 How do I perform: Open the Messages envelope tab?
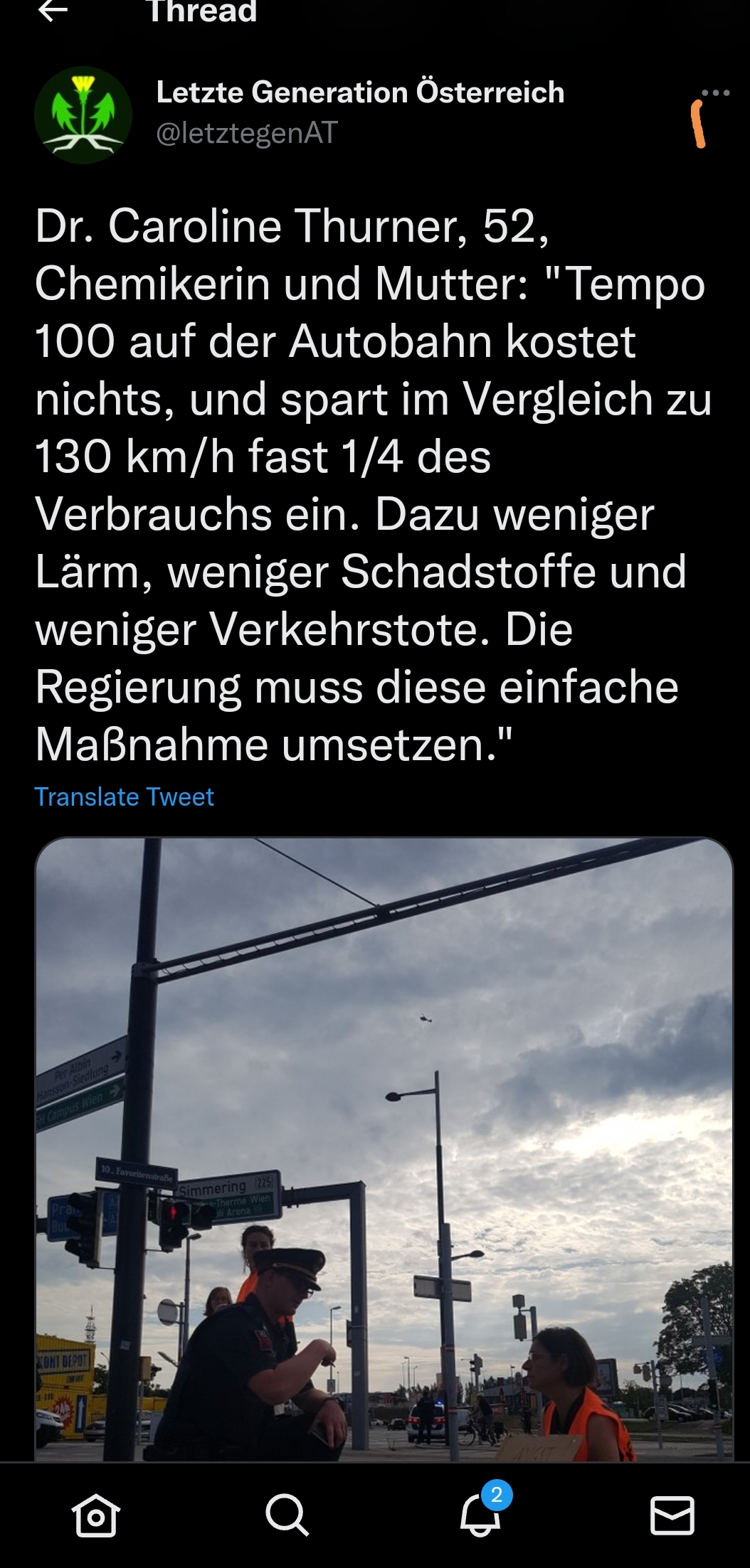point(672,1515)
